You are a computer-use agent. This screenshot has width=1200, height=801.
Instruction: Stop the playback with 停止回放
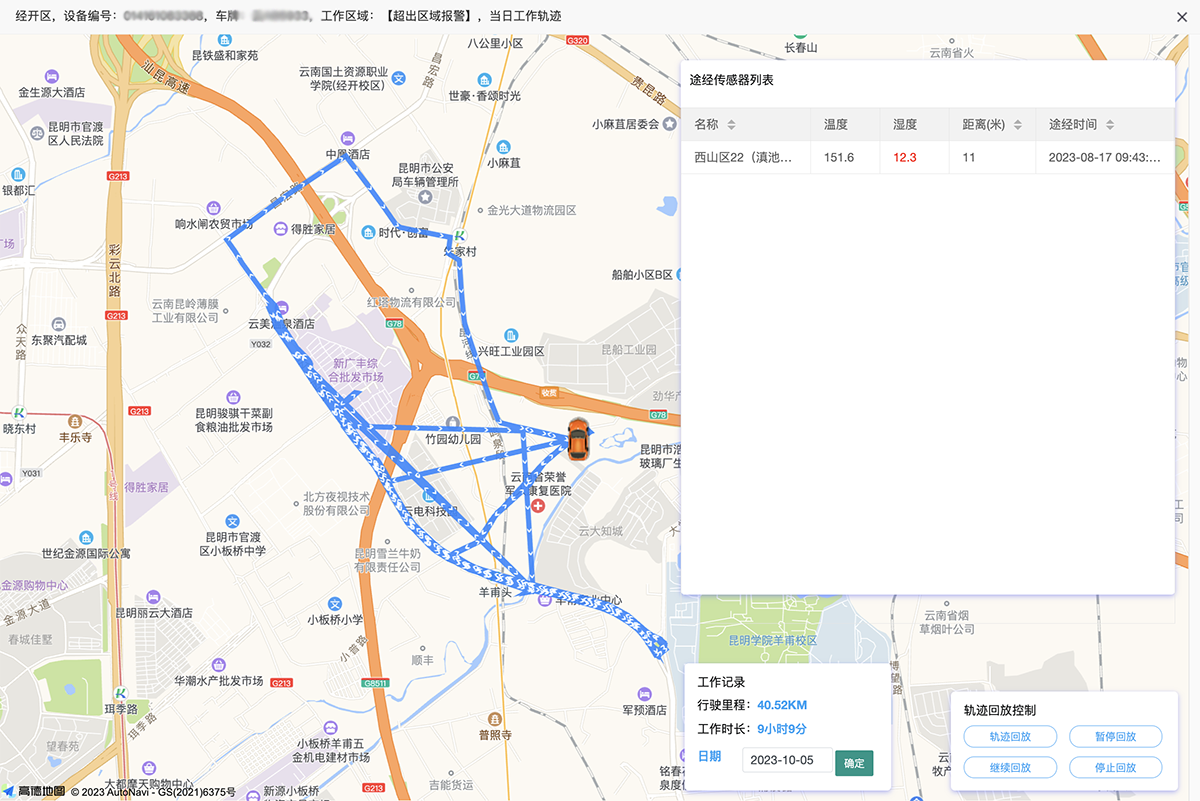[1115, 768]
